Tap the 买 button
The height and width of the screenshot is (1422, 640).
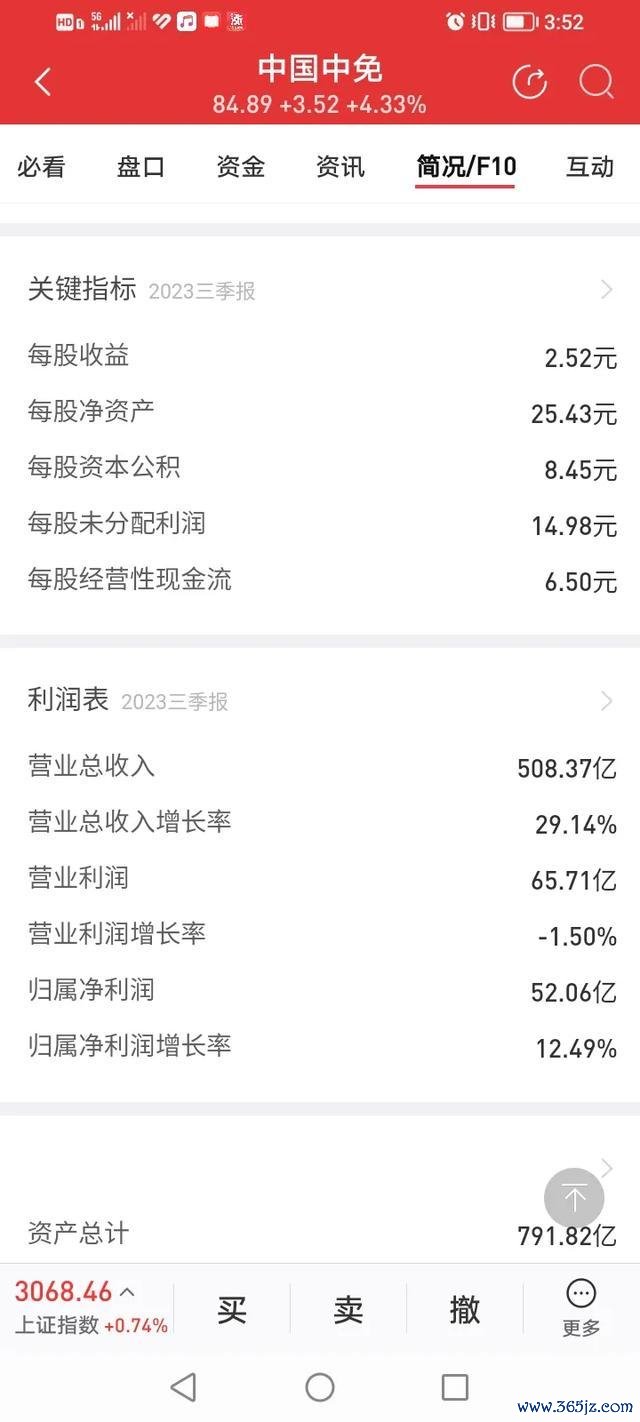pos(232,1309)
